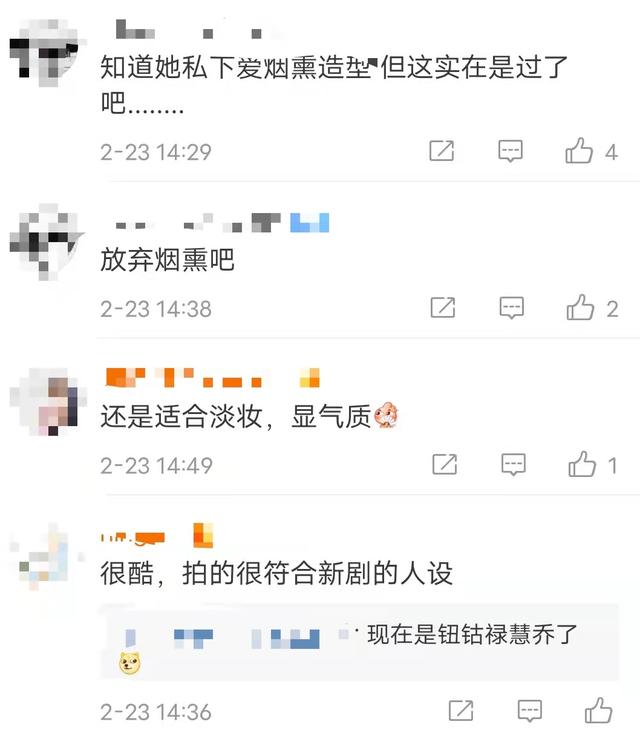Repost the comment posted at 2-23 14:29

tap(441, 152)
